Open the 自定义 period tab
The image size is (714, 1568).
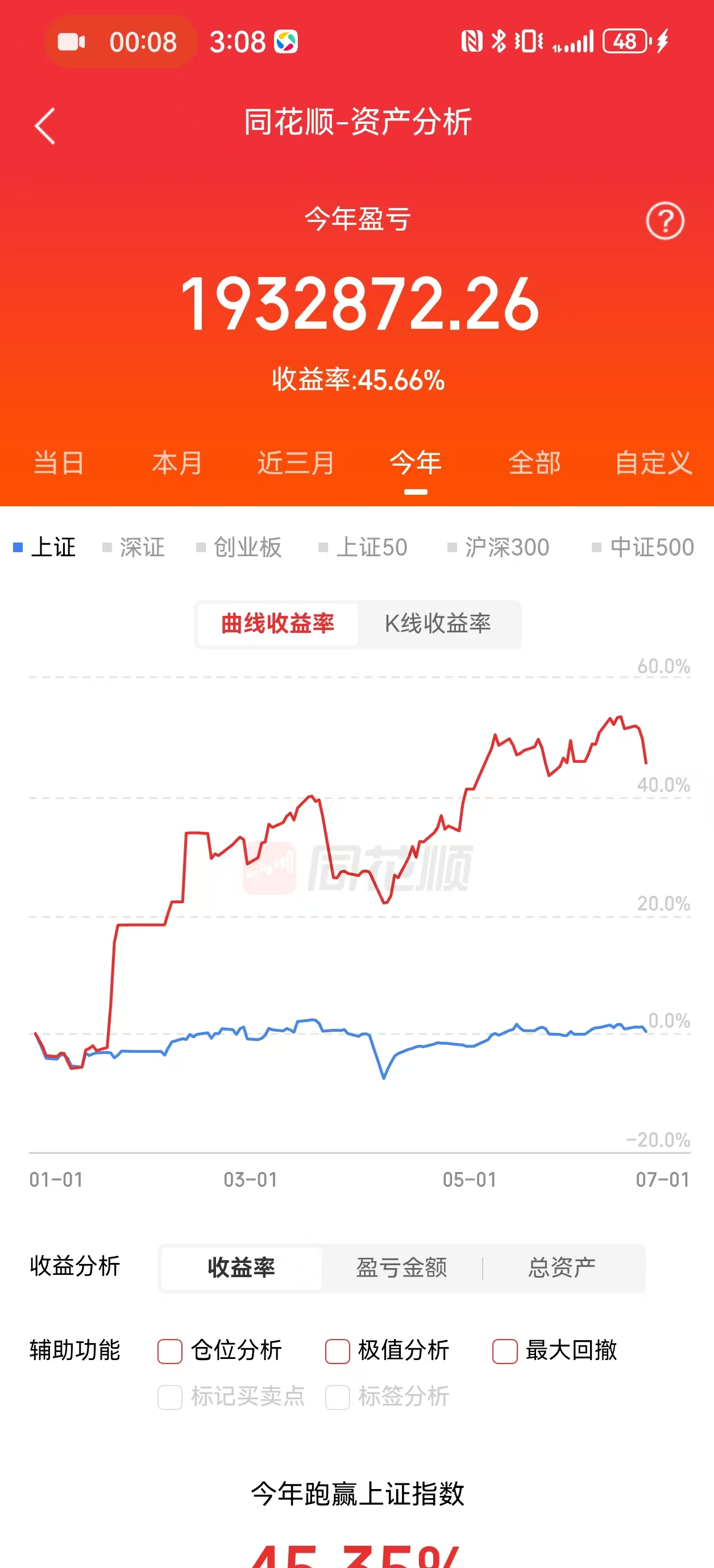point(653,462)
